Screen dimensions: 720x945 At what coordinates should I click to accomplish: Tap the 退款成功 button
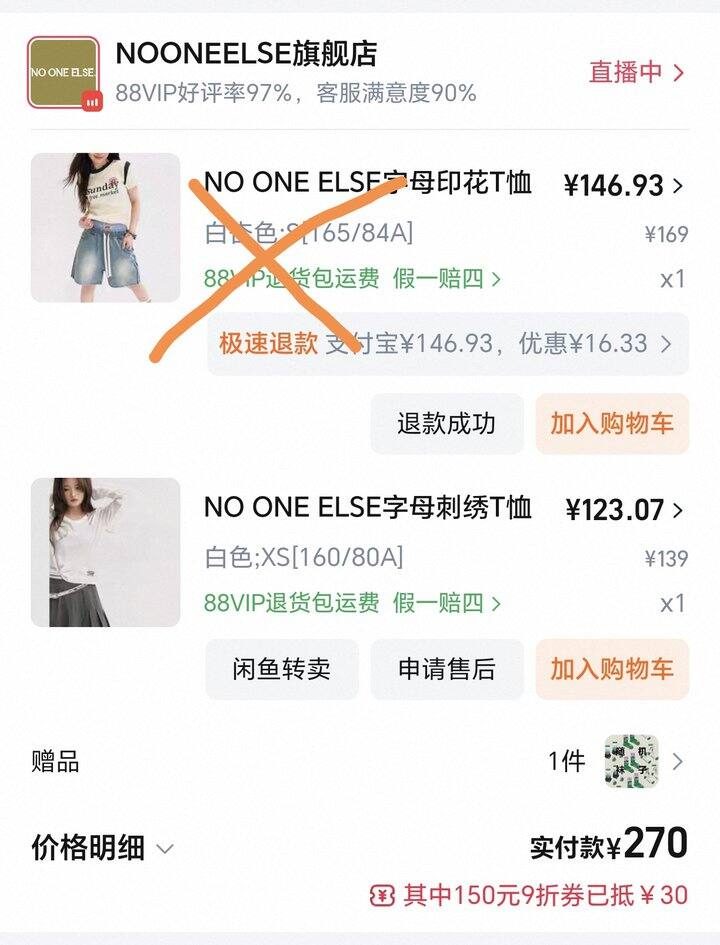click(446, 423)
